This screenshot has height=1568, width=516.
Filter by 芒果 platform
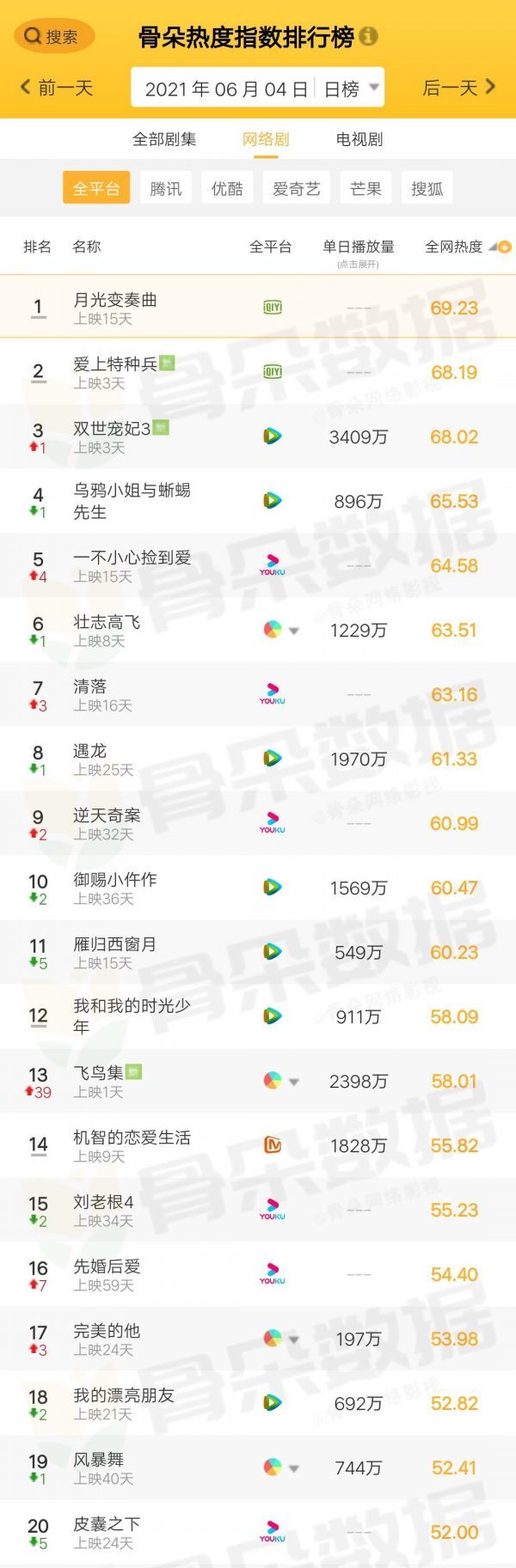click(x=365, y=189)
